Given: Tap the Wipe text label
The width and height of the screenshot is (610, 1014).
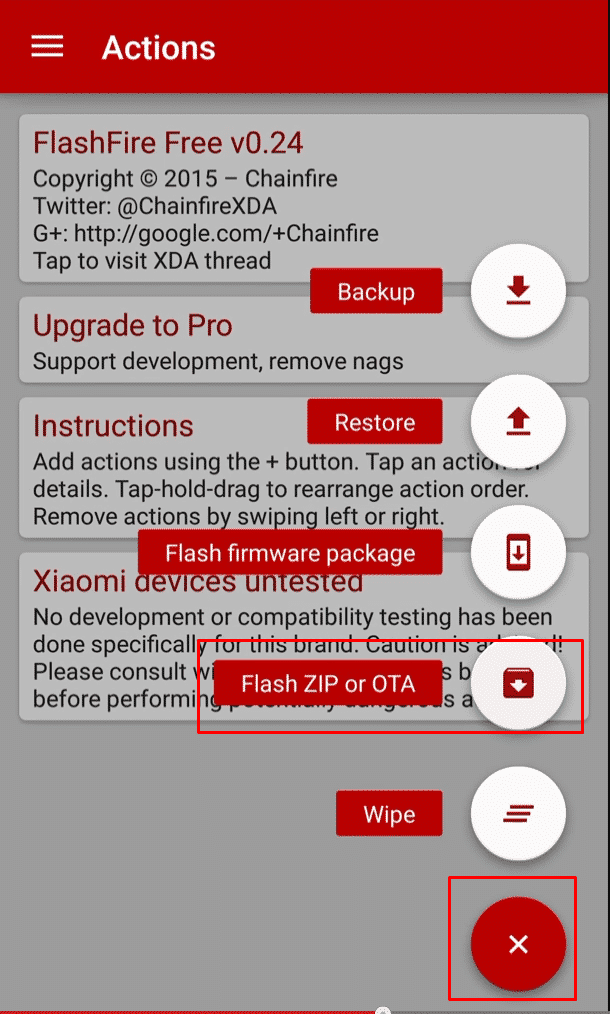Looking at the screenshot, I should click(389, 814).
